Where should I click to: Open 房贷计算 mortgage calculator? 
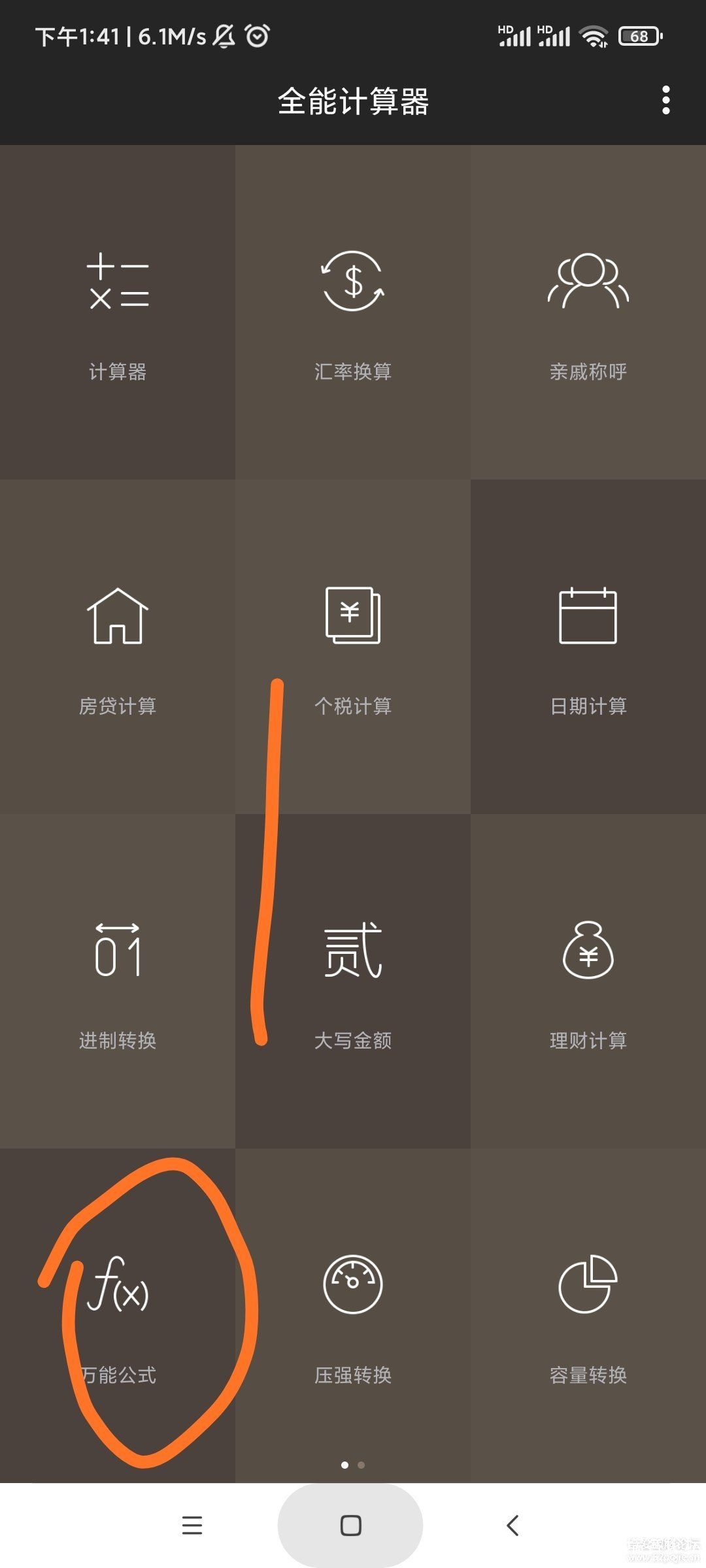point(118,647)
